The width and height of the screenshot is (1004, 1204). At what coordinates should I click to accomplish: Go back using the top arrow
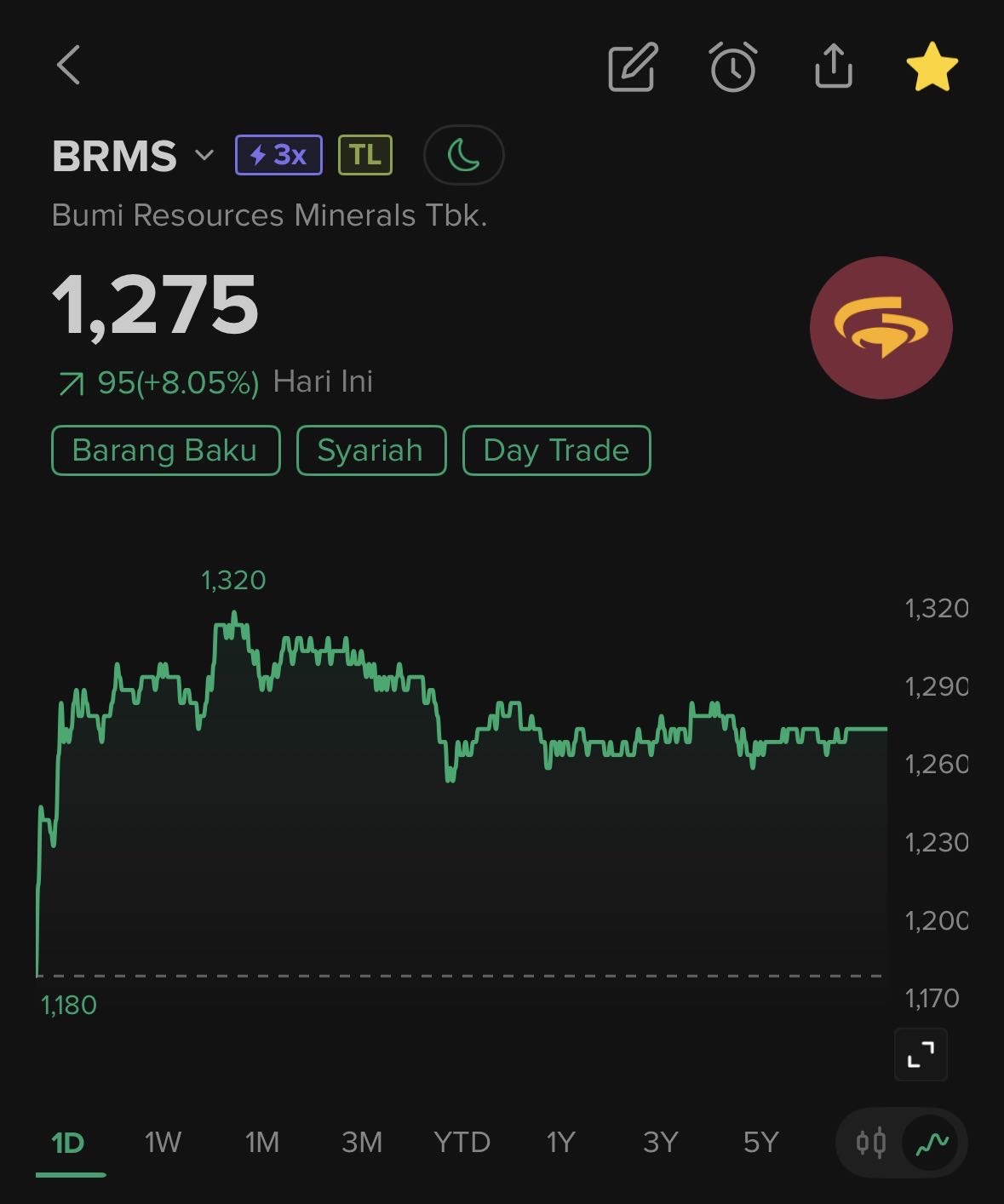(x=68, y=66)
